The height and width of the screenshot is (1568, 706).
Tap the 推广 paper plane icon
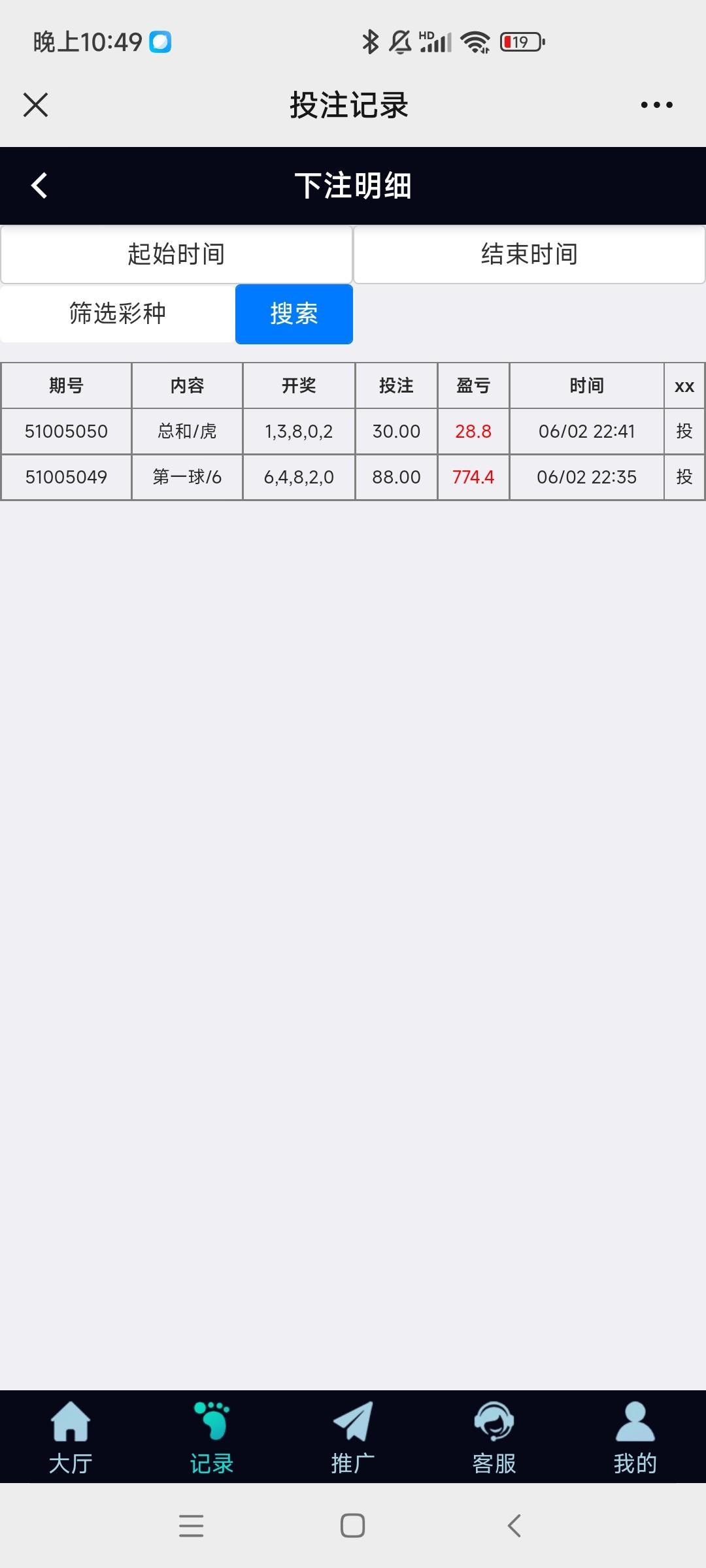point(352,1424)
